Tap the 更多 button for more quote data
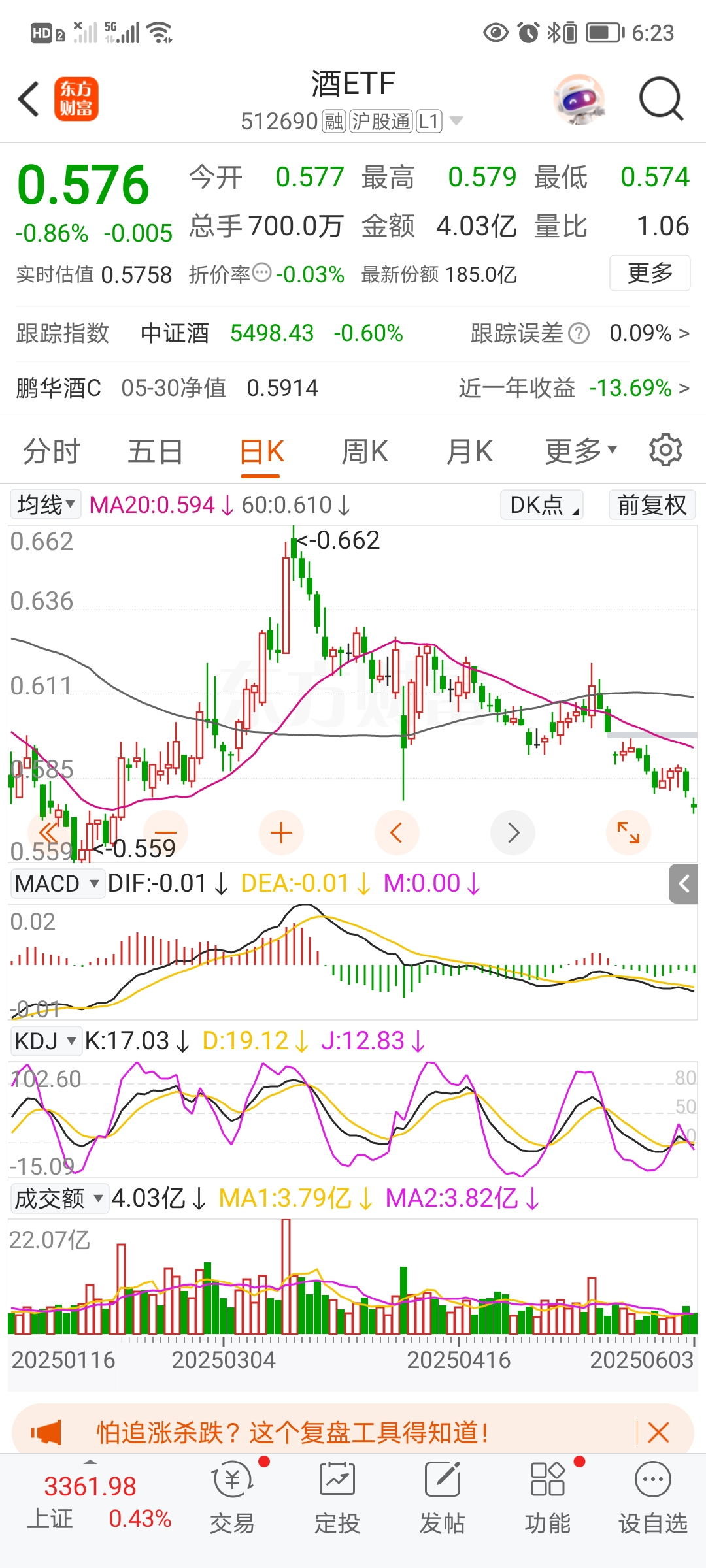Image resolution: width=706 pixels, height=1568 pixels. pos(649,273)
